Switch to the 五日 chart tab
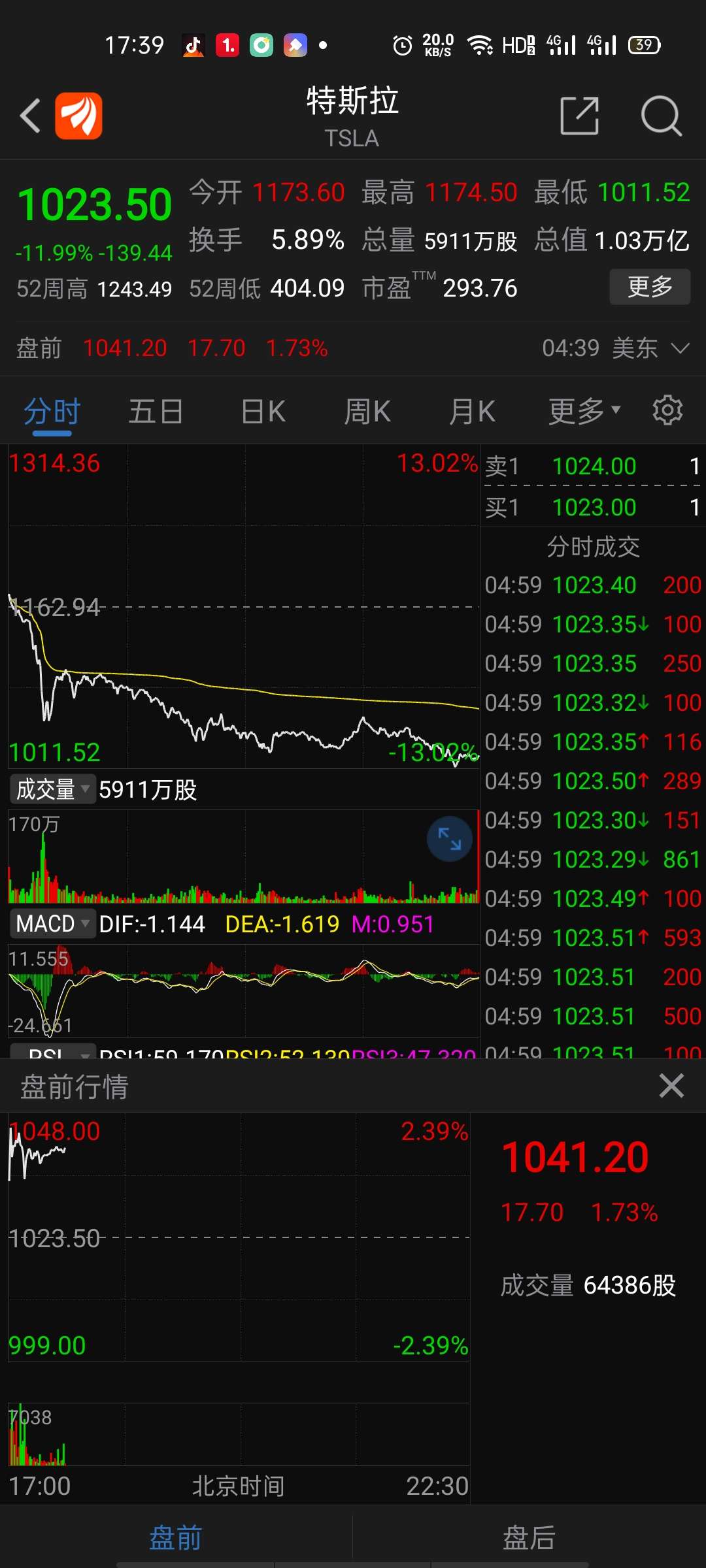 coord(156,412)
